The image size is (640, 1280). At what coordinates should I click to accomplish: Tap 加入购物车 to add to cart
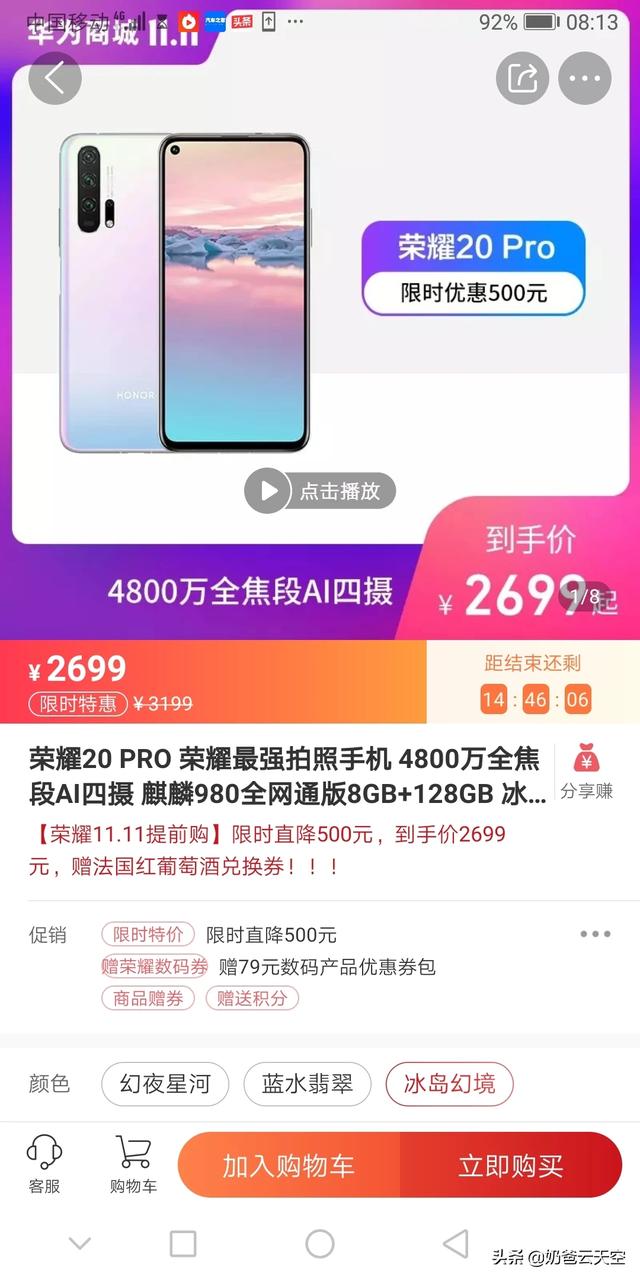[x=288, y=1166]
